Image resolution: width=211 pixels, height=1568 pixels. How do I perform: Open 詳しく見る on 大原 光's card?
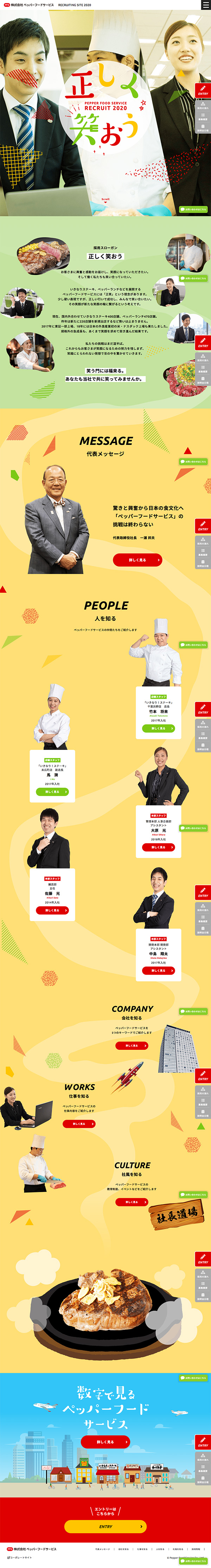click(158, 847)
